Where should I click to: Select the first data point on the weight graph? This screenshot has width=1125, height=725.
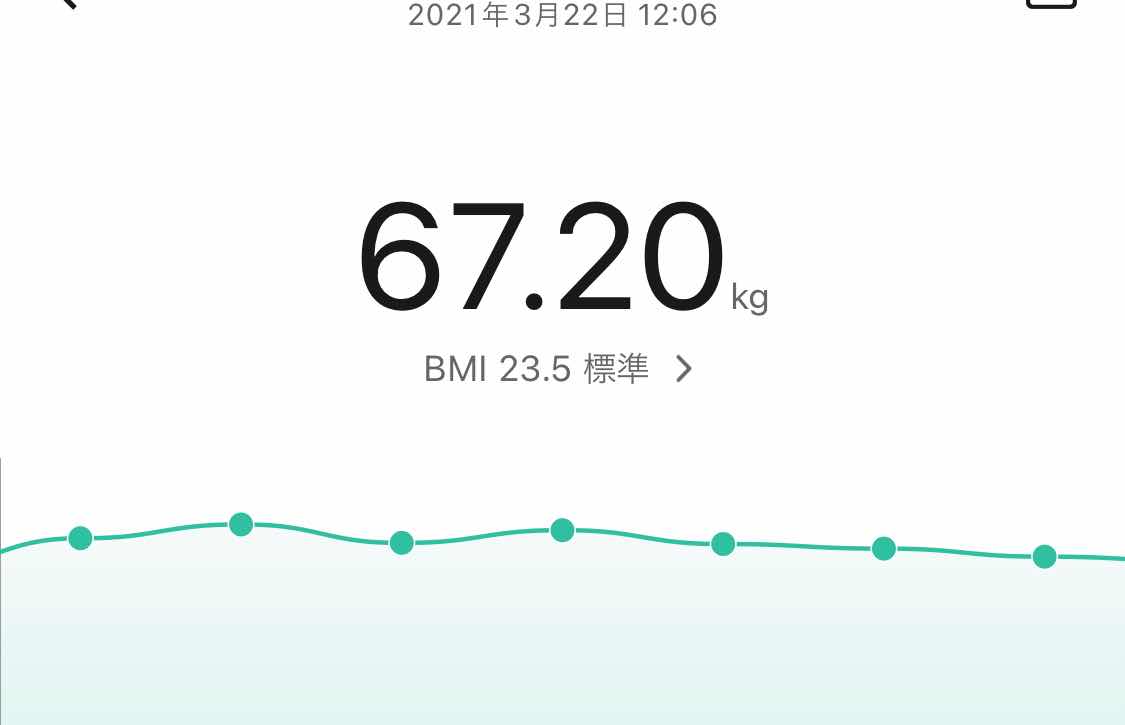click(80, 538)
